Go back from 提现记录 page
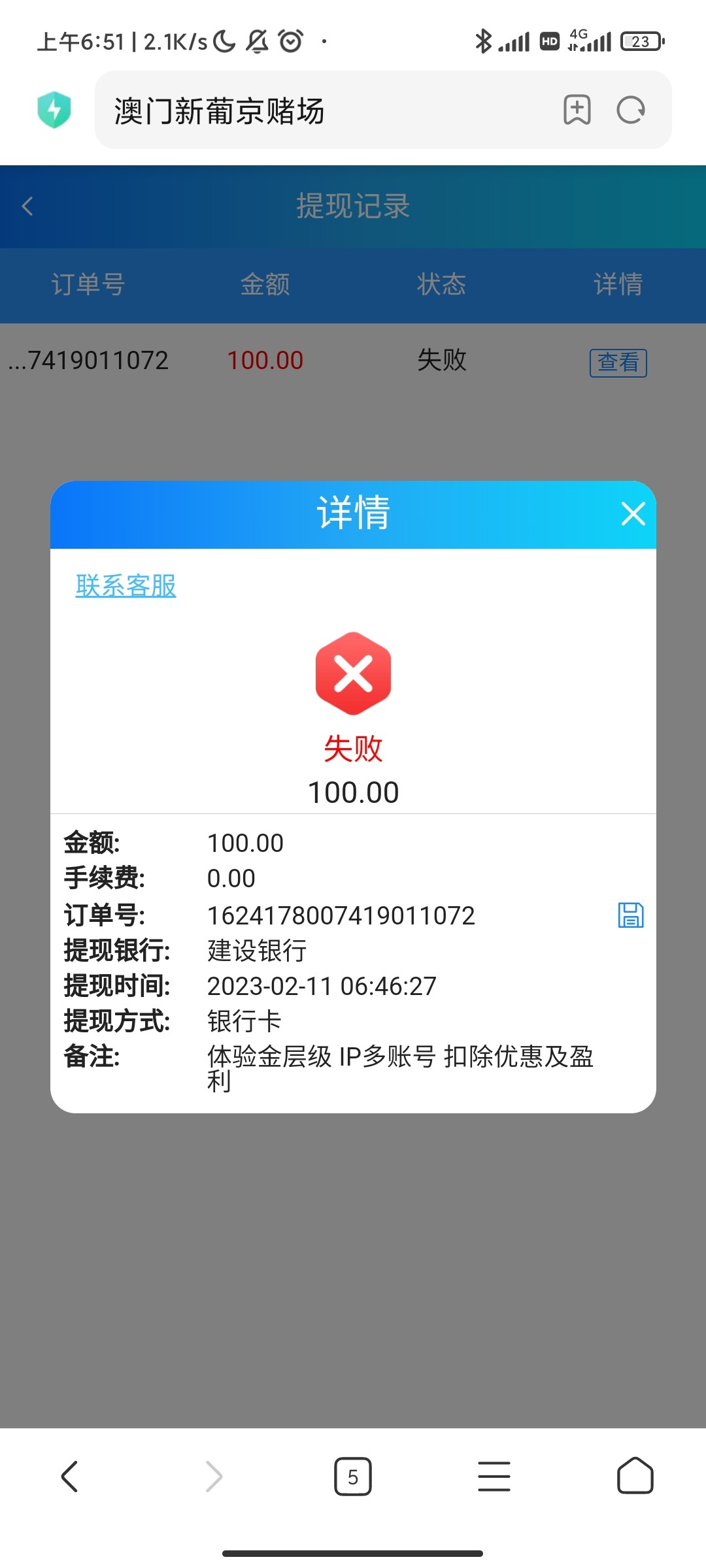The image size is (706, 1568). (27, 206)
